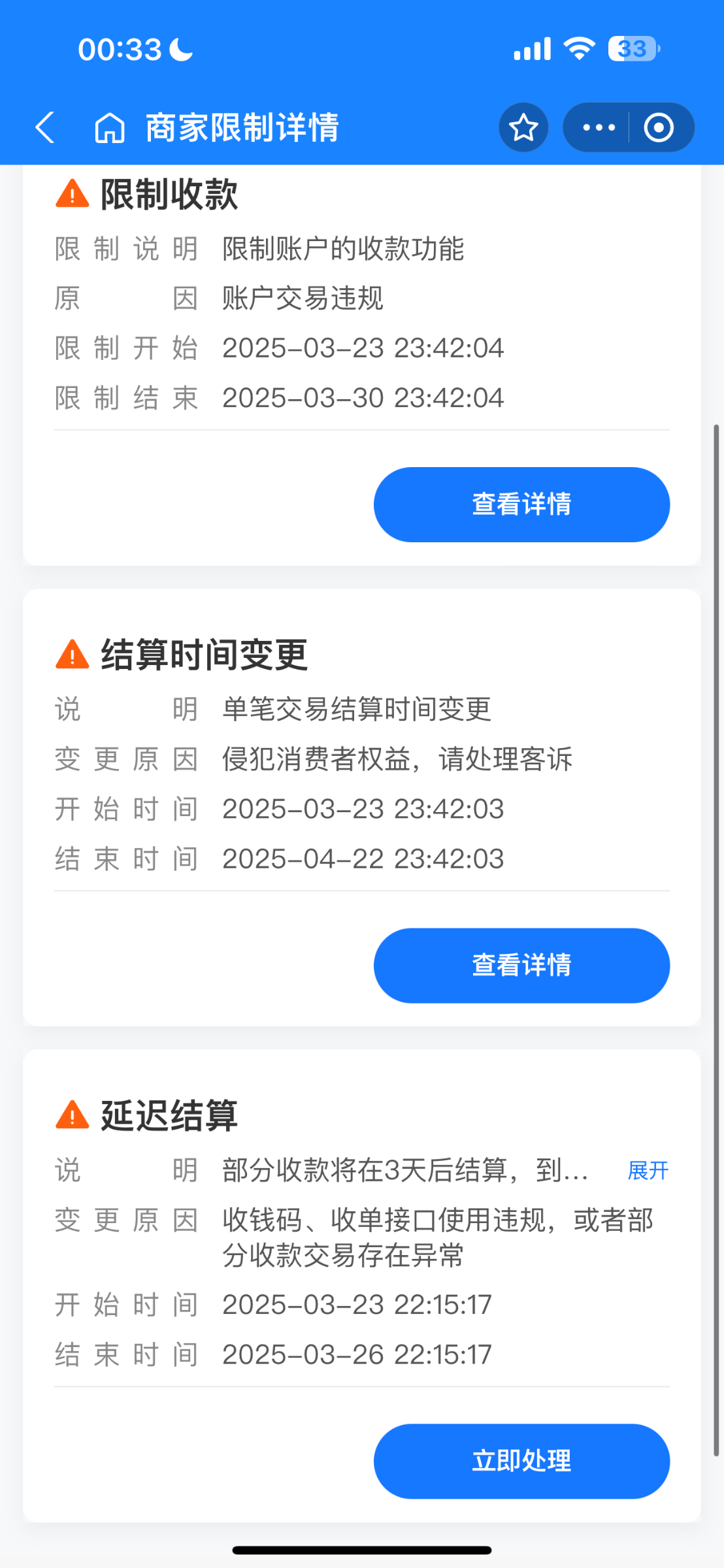Open the three-dot more options menu
The height and width of the screenshot is (1568, 724).
(599, 127)
